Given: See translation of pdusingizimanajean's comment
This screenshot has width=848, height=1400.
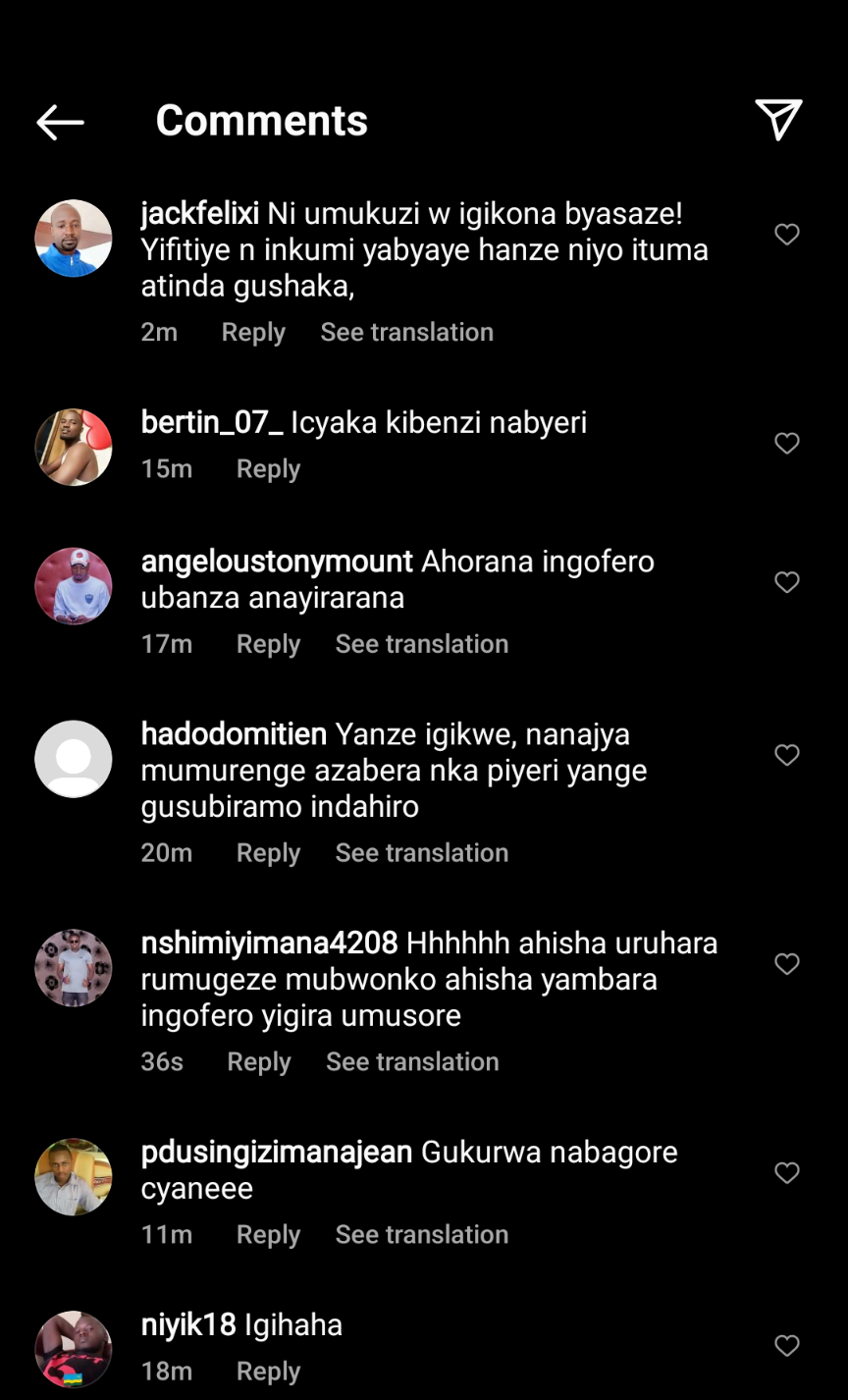Looking at the screenshot, I should 422,1235.
